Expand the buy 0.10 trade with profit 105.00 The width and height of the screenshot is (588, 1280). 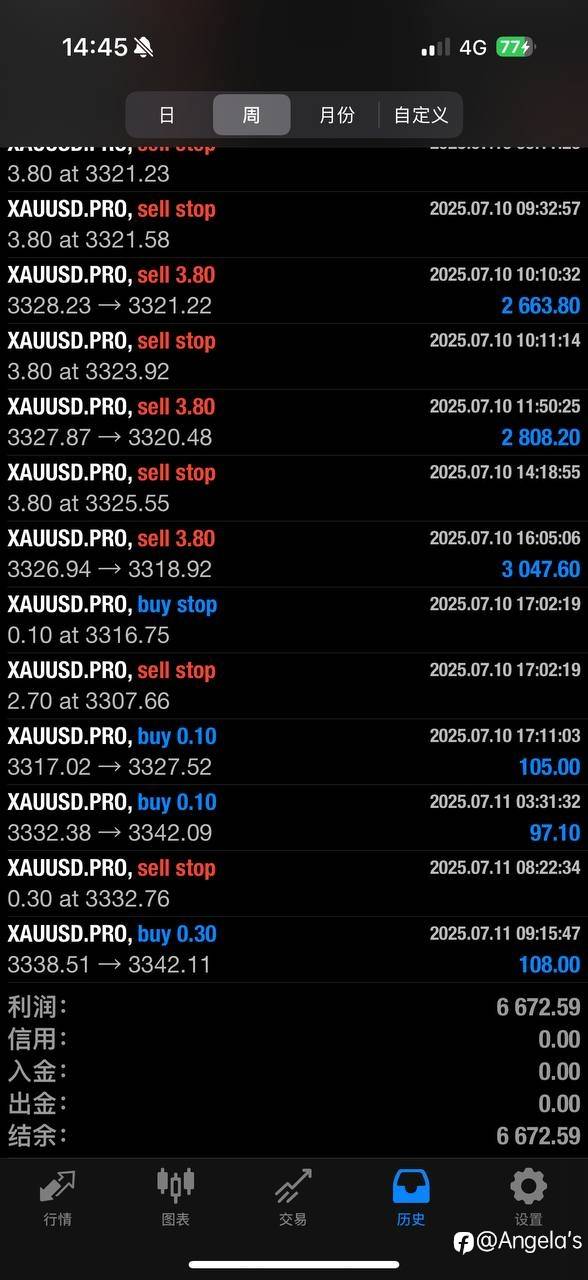(x=294, y=753)
